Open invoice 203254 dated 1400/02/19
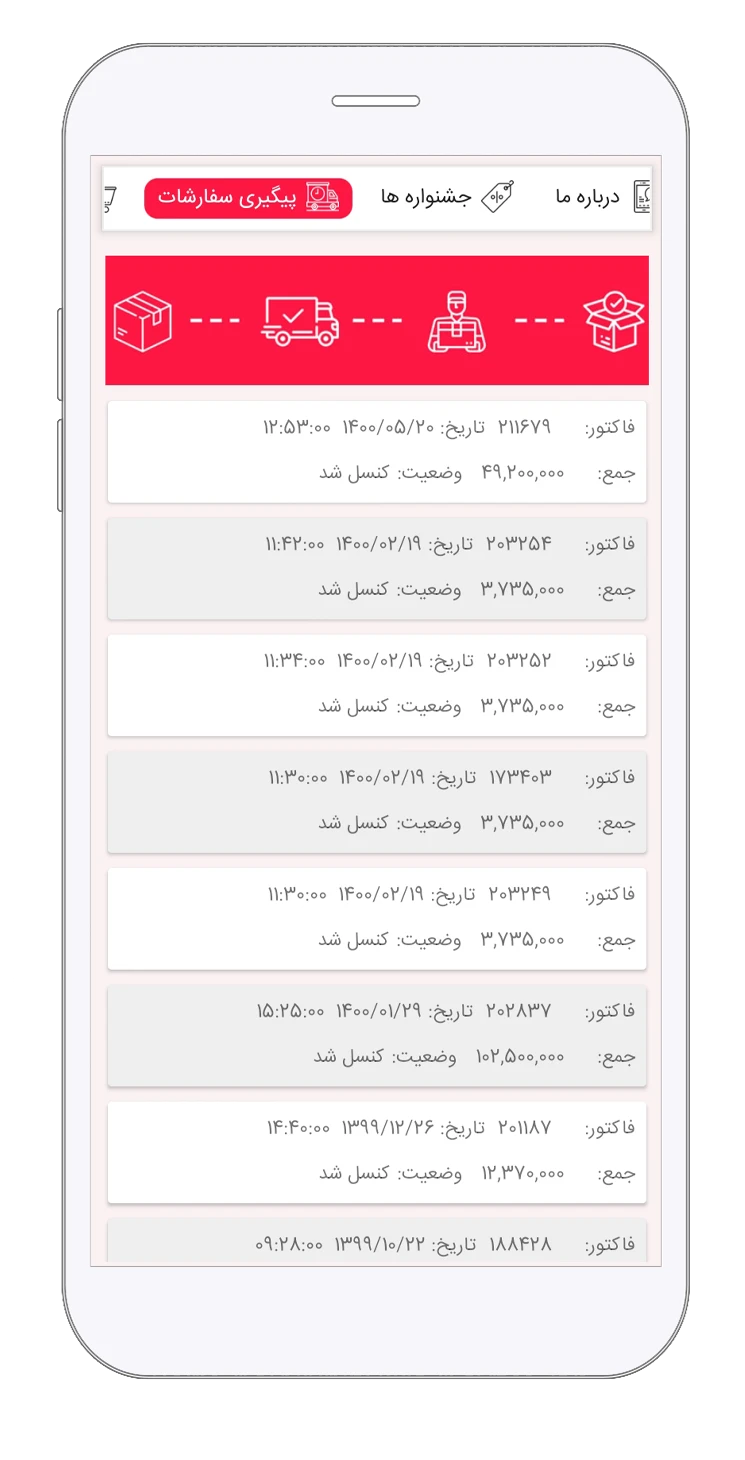 377,568
